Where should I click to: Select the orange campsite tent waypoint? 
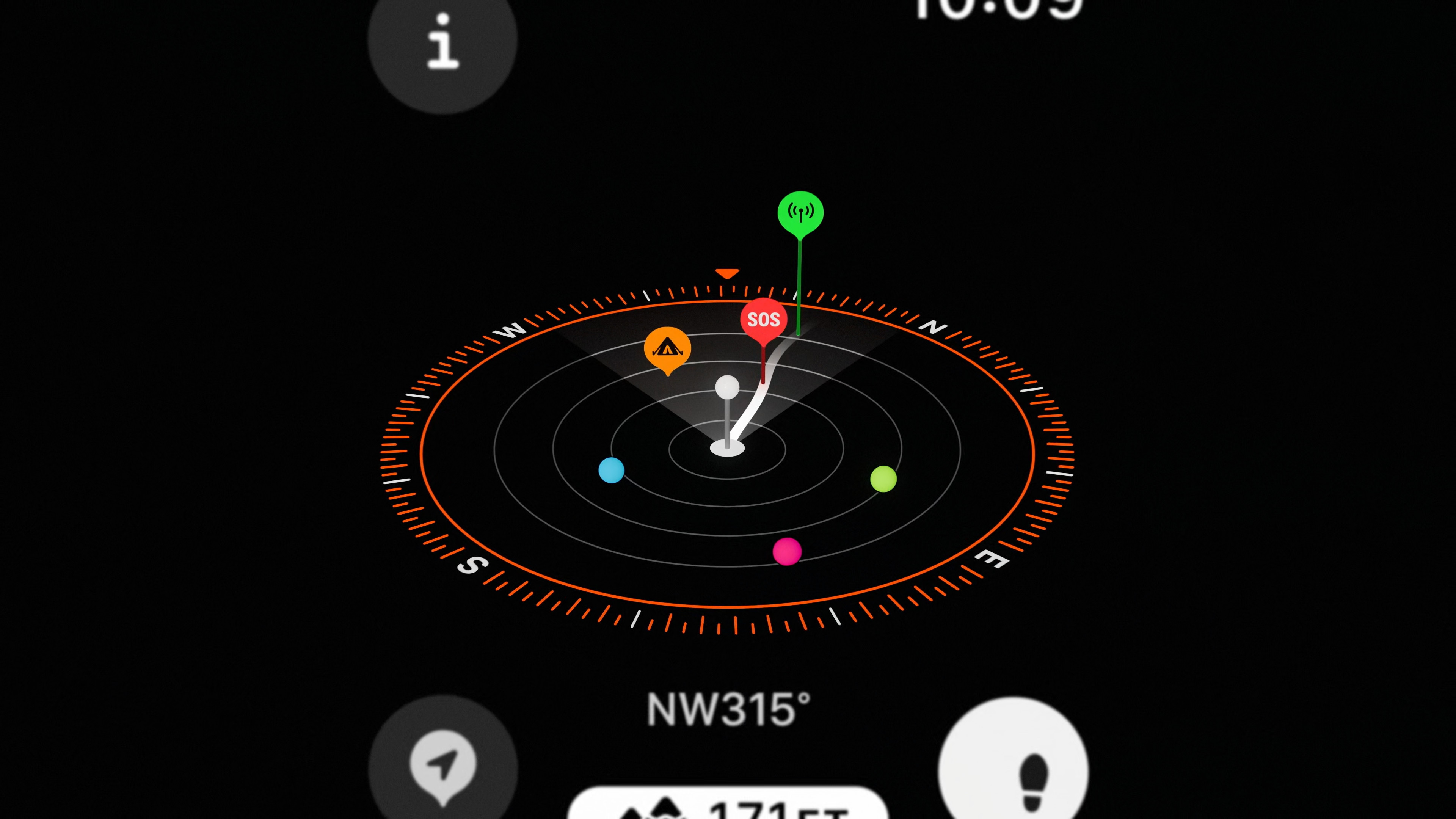(667, 347)
